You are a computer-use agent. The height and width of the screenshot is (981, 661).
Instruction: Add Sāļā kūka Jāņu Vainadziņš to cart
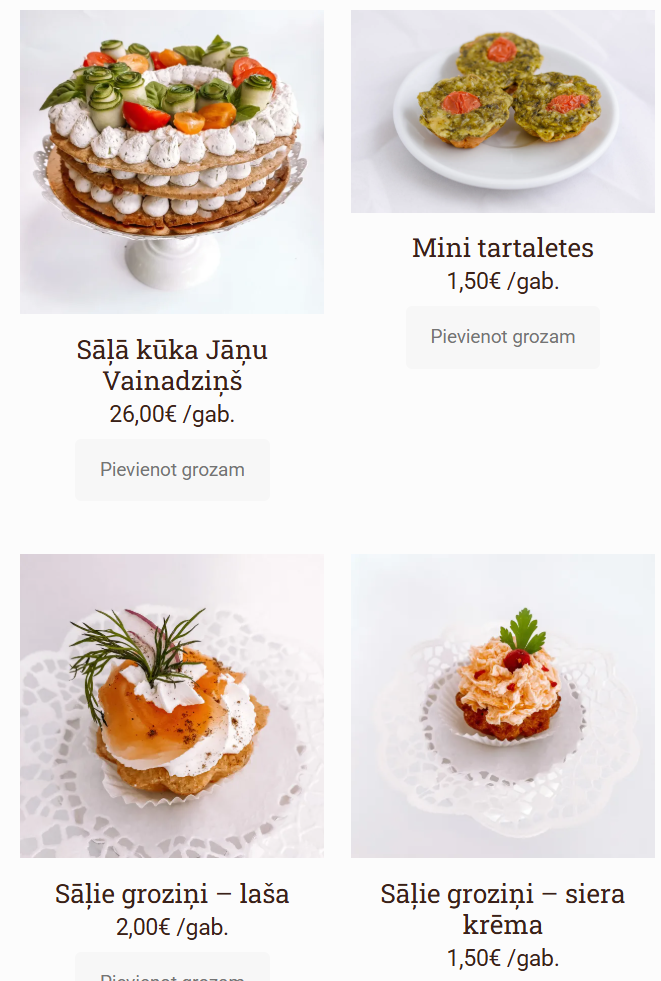pyautogui.click(x=172, y=470)
